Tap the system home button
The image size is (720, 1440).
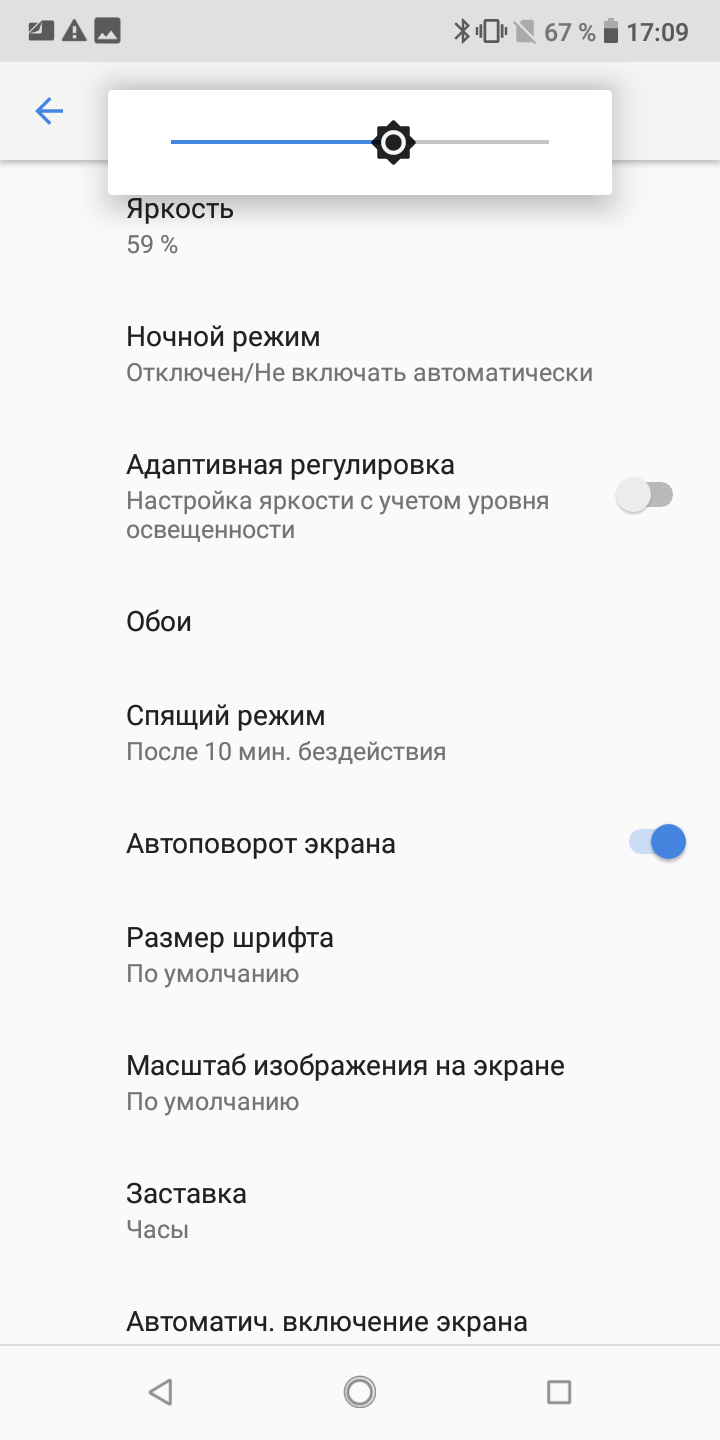tap(359, 1392)
